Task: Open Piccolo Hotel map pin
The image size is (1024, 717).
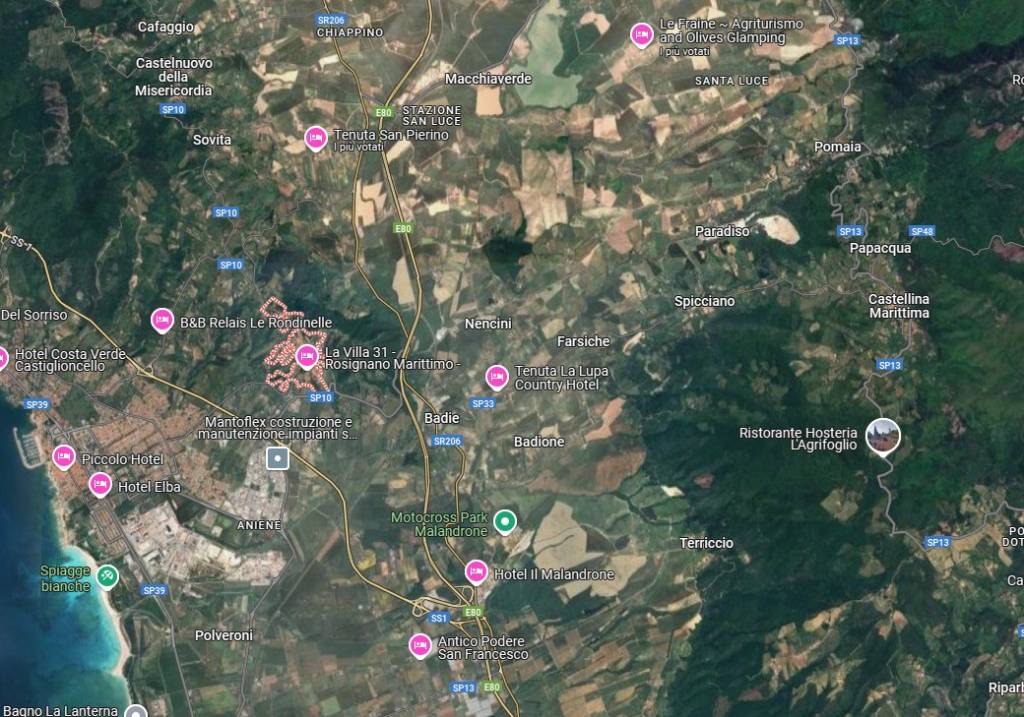Action: click(x=64, y=457)
